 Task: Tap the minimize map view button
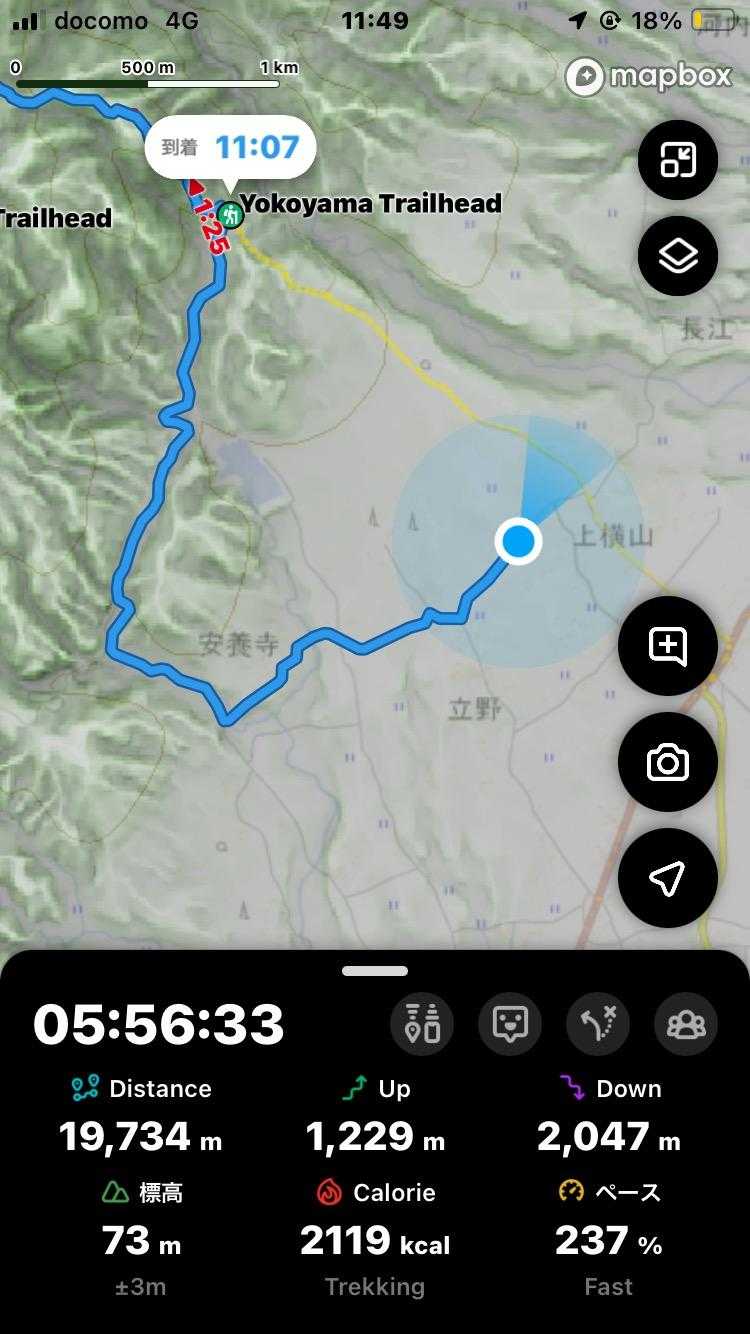678,160
